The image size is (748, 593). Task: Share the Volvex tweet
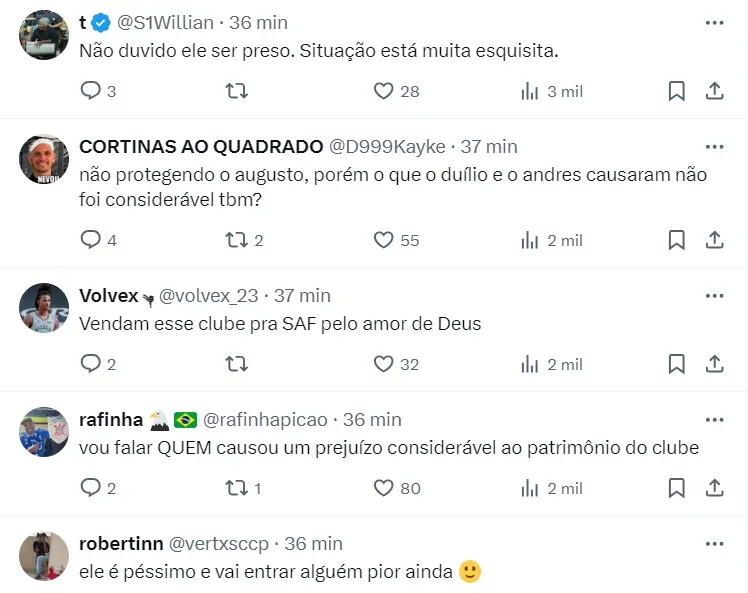click(715, 364)
